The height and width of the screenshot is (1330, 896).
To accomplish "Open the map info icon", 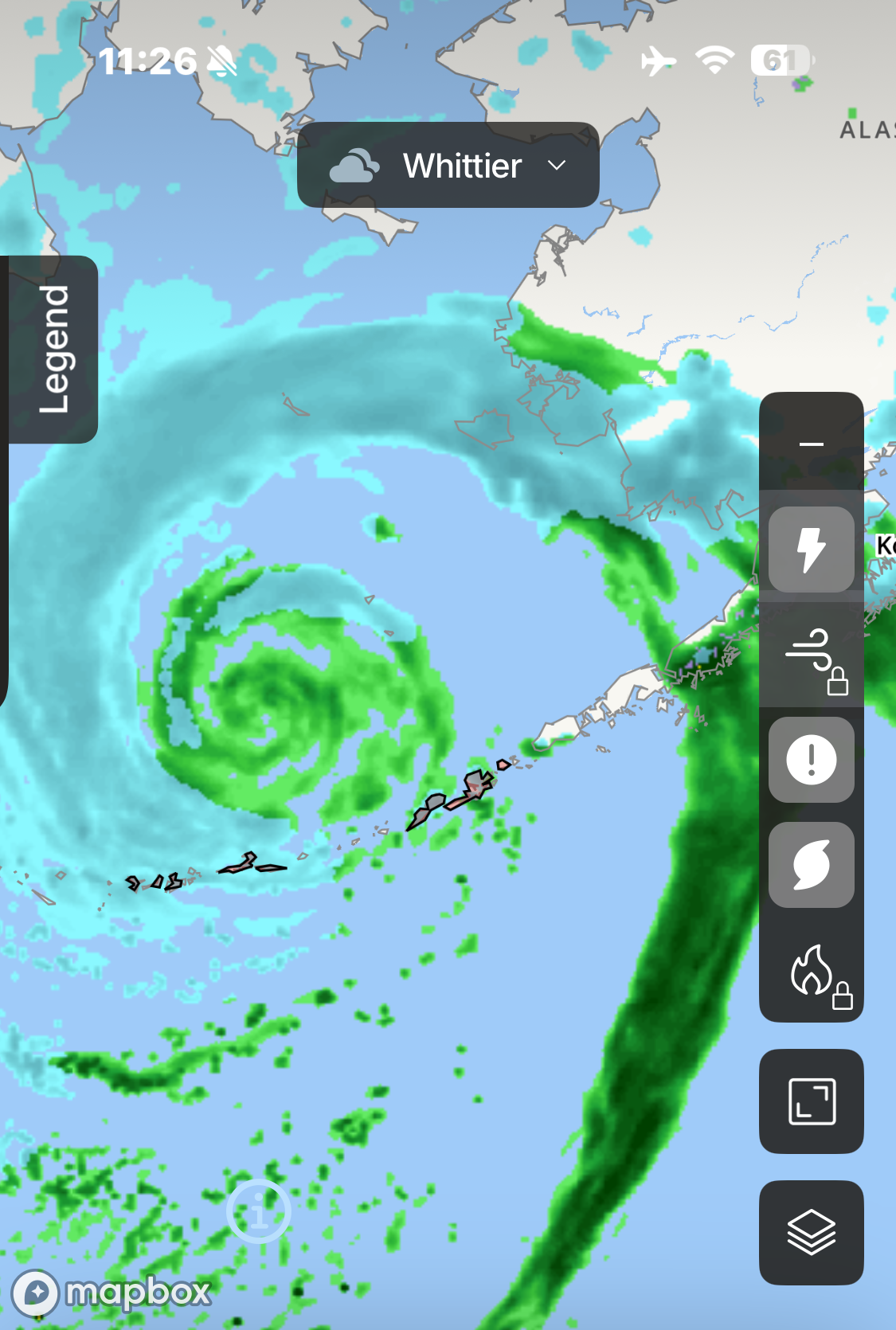I will 259,1211.
